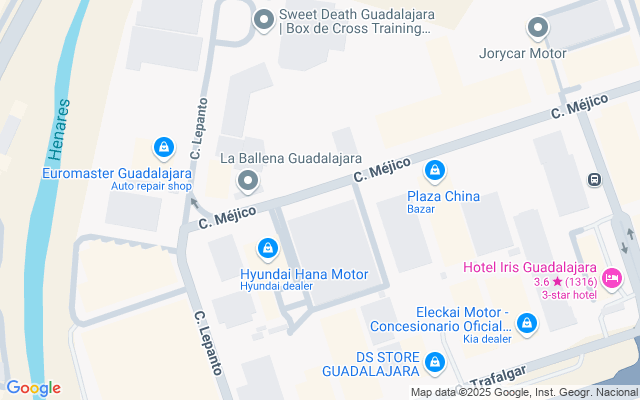Select the DS STORE GUADALAJARA marker
The image size is (640, 400).
click(435, 362)
